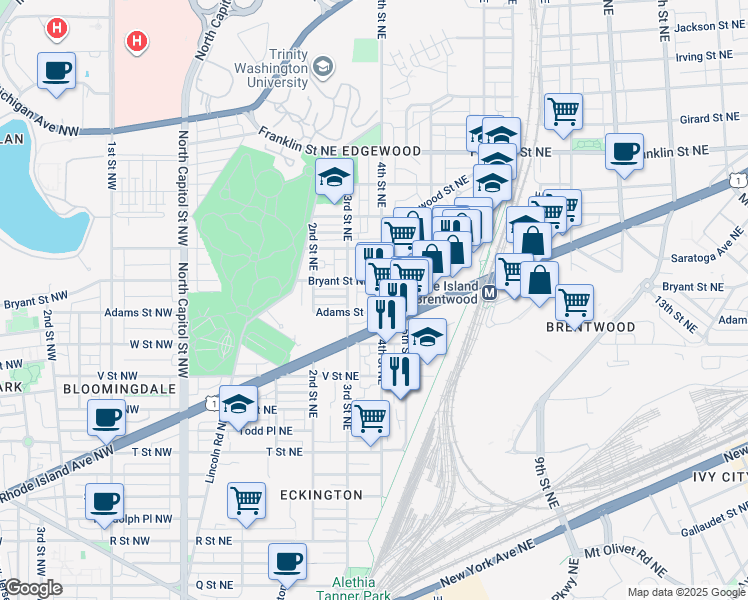Tap the coffee marker by Q St NE
This screenshot has height=600, width=748.
[x=288, y=561]
